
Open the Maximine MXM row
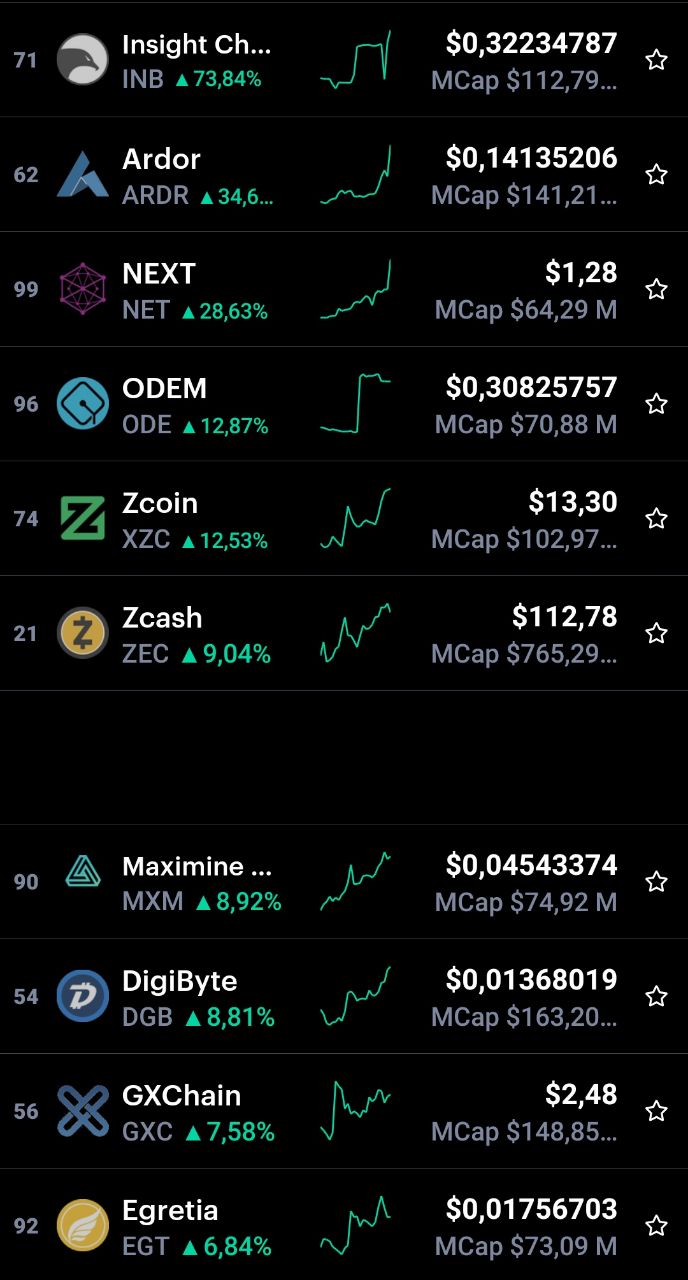(x=344, y=882)
